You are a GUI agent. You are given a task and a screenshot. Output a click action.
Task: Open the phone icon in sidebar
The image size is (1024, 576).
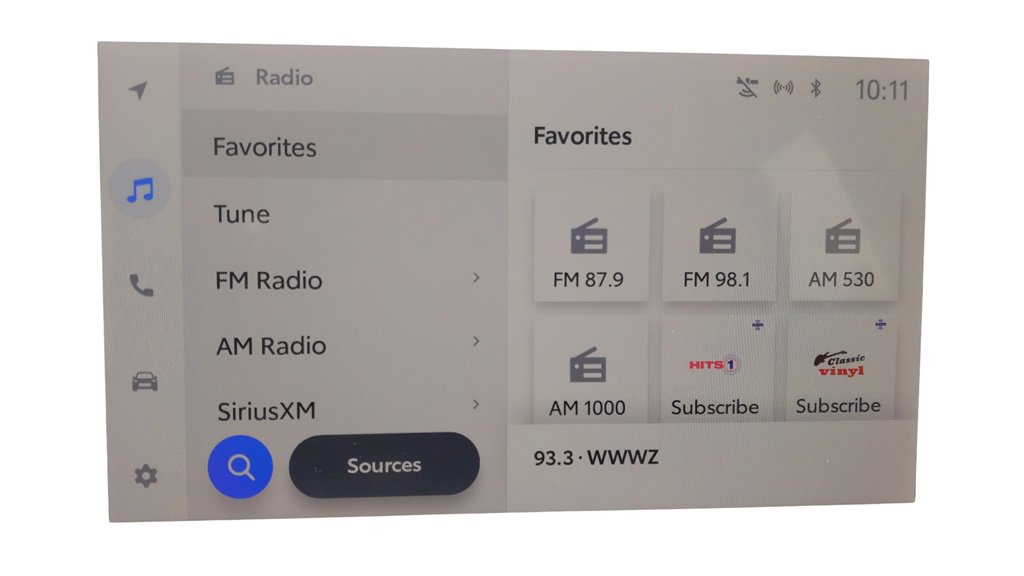142,286
